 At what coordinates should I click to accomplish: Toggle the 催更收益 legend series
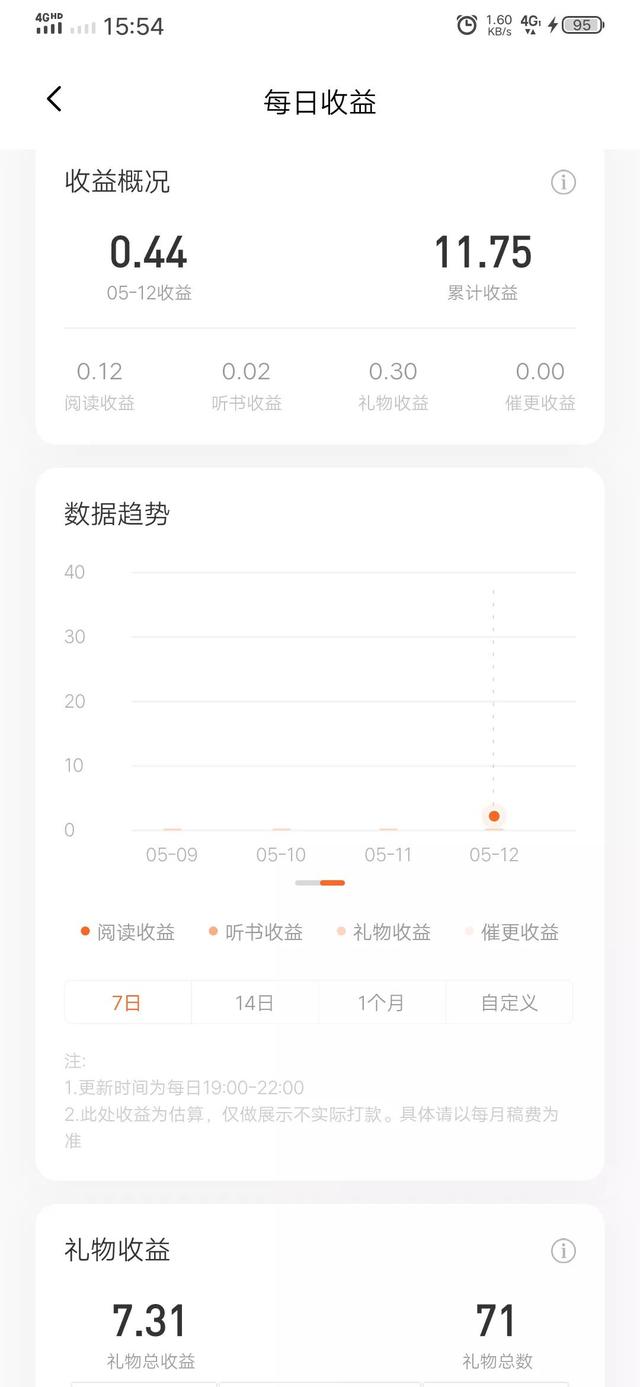tap(512, 932)
